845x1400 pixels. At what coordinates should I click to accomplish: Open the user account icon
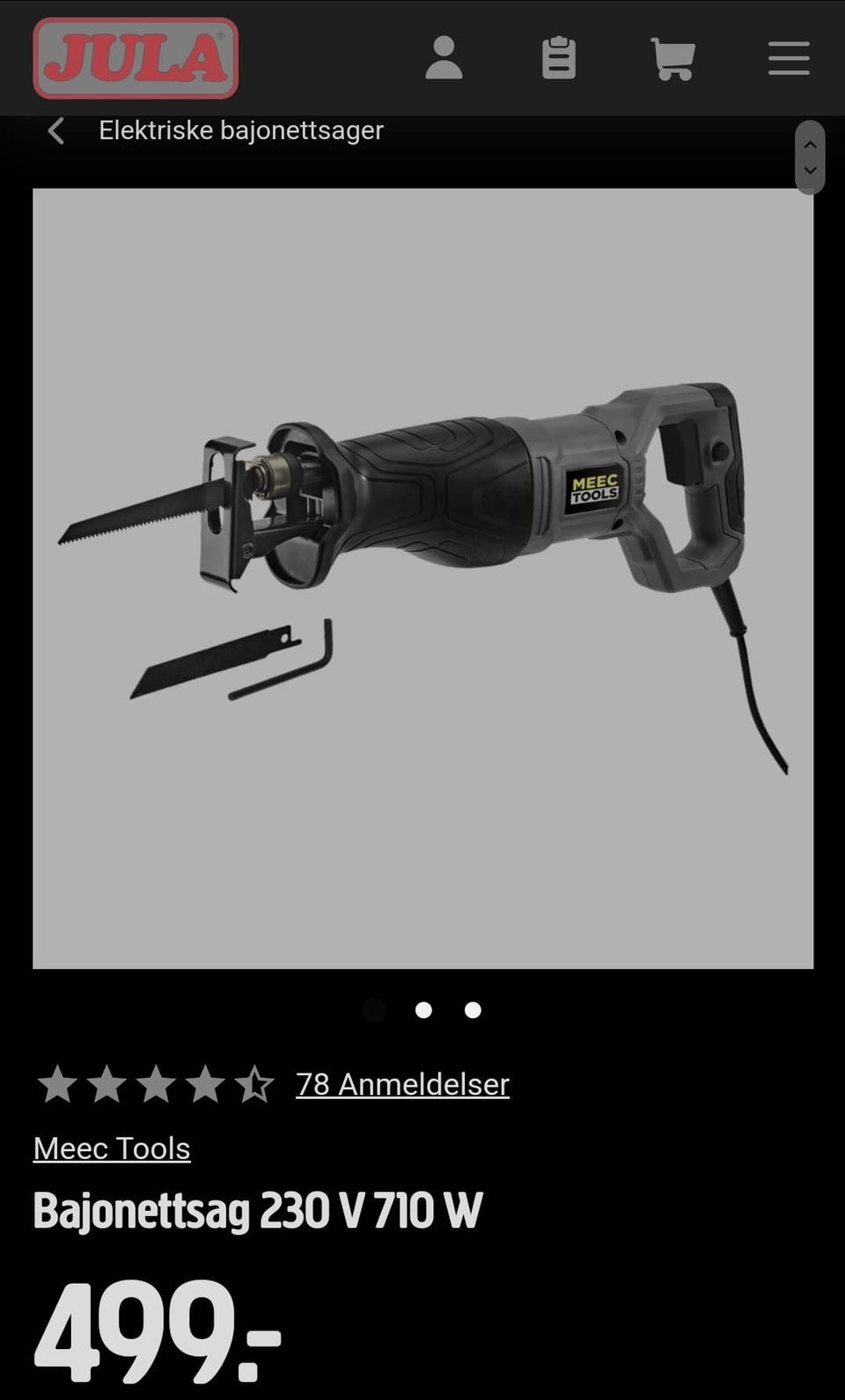(x=444, y=58)
